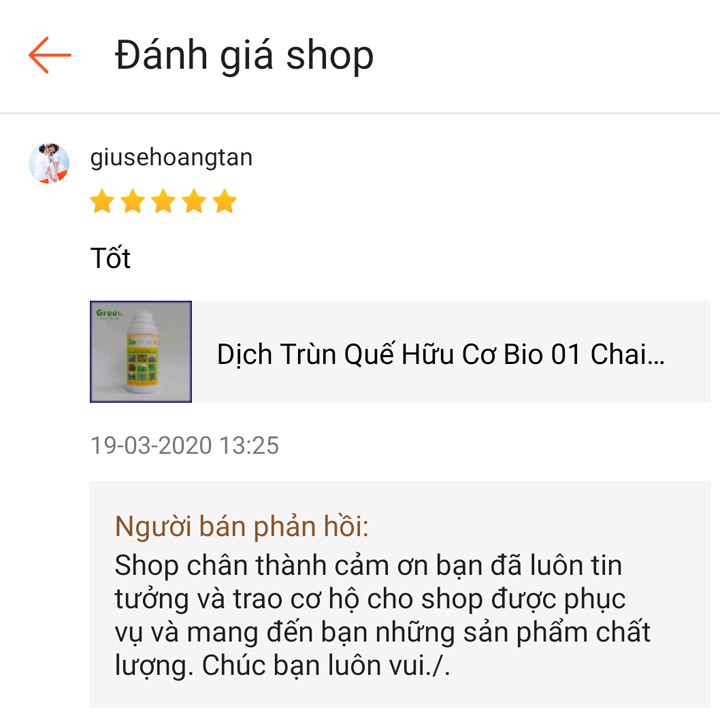The width and height of the screenshot is (720, 720).
Task: View giusehoangtan's profile avatar
Action: pos(49,165)
